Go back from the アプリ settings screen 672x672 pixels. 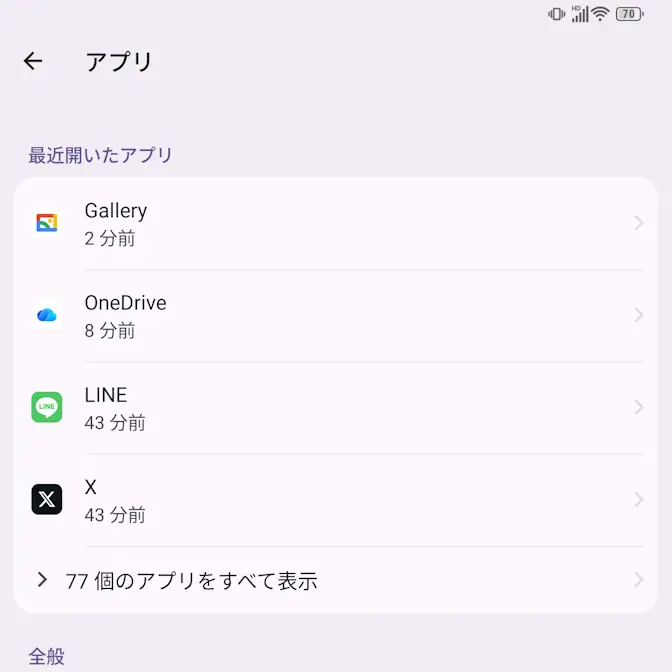[33, 61]
